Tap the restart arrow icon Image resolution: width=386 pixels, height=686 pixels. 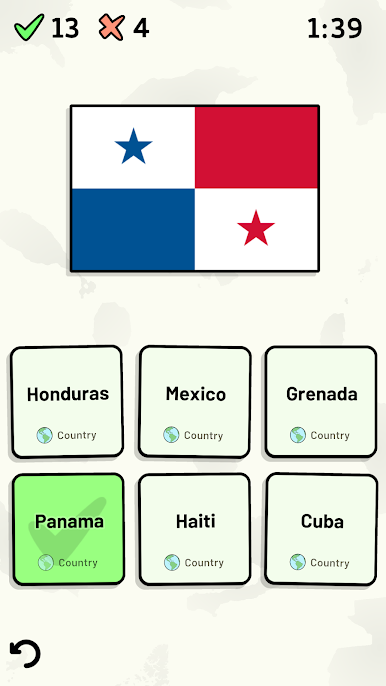(25, 654)
